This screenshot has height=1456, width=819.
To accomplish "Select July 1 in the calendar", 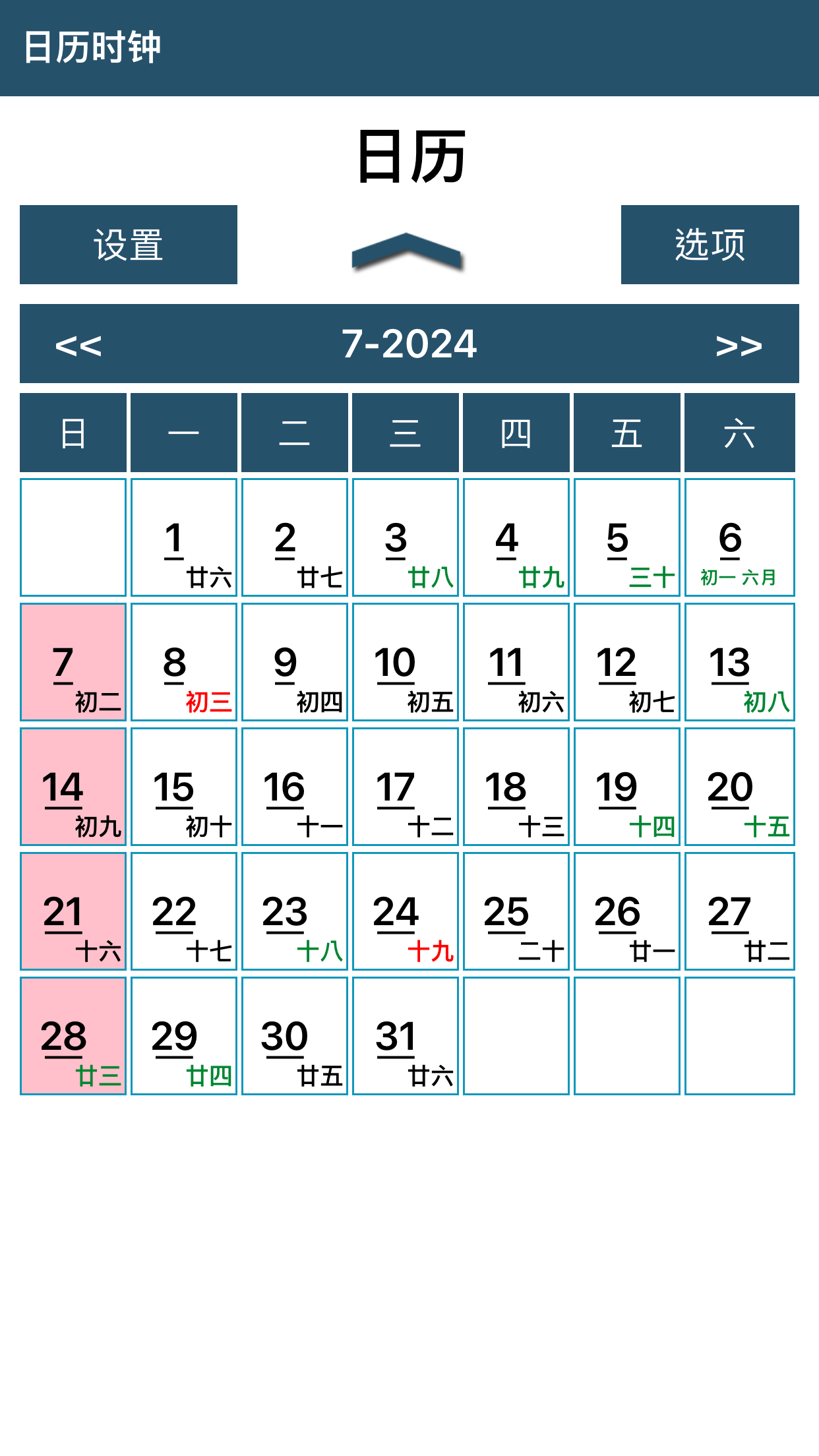I will pos(184,538).
